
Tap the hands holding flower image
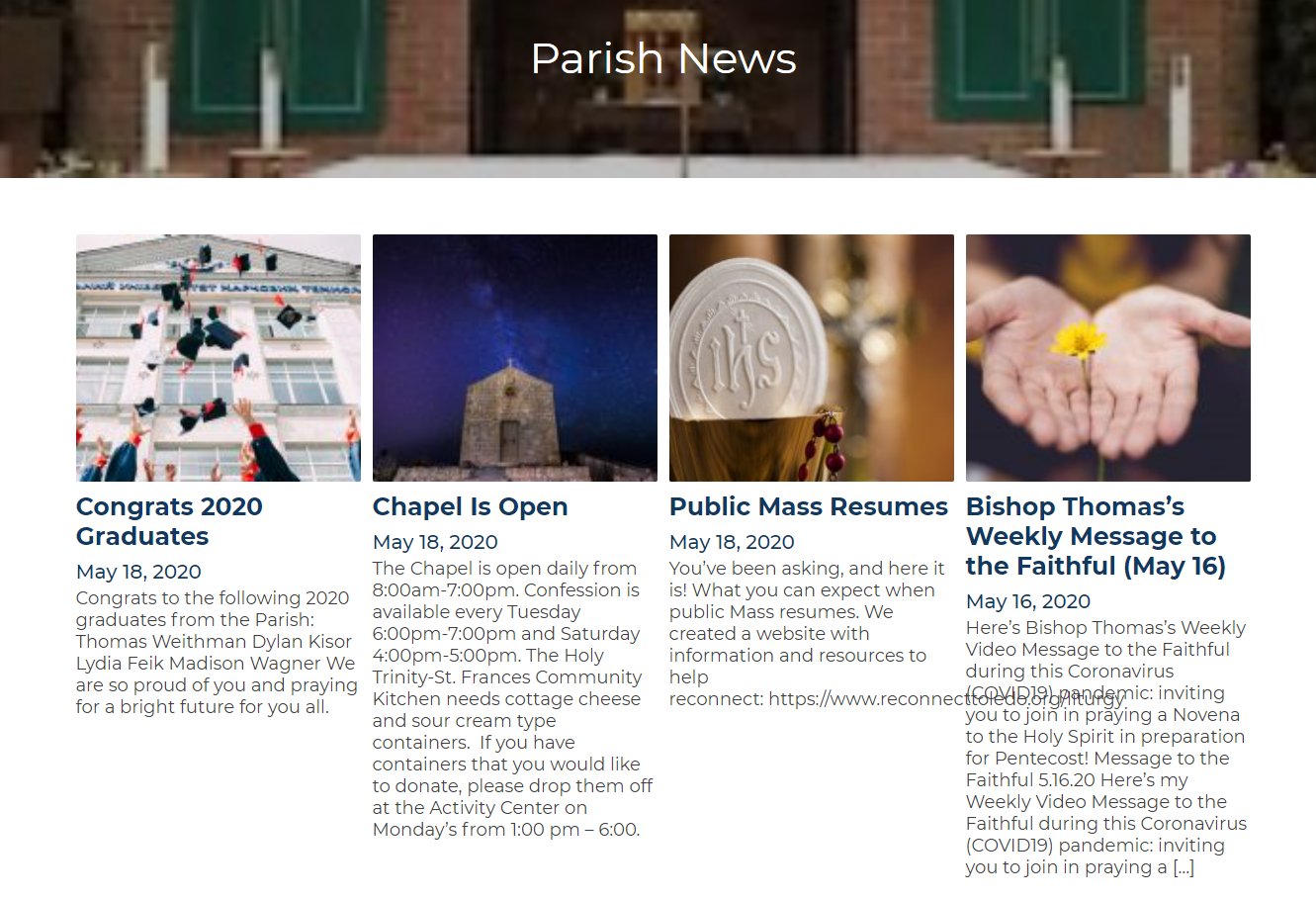1108,358
